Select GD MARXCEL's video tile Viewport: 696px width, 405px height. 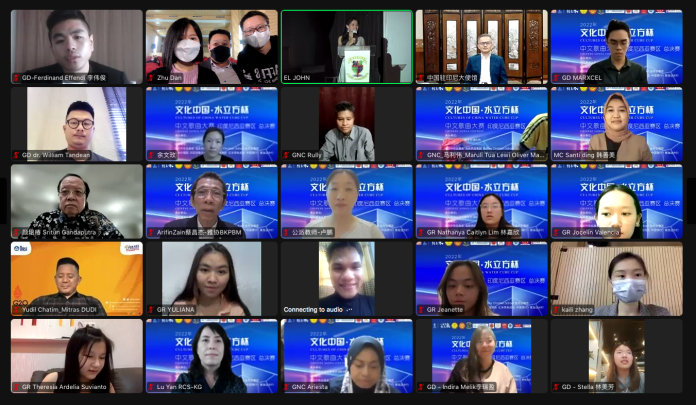[x=616, y=46]
